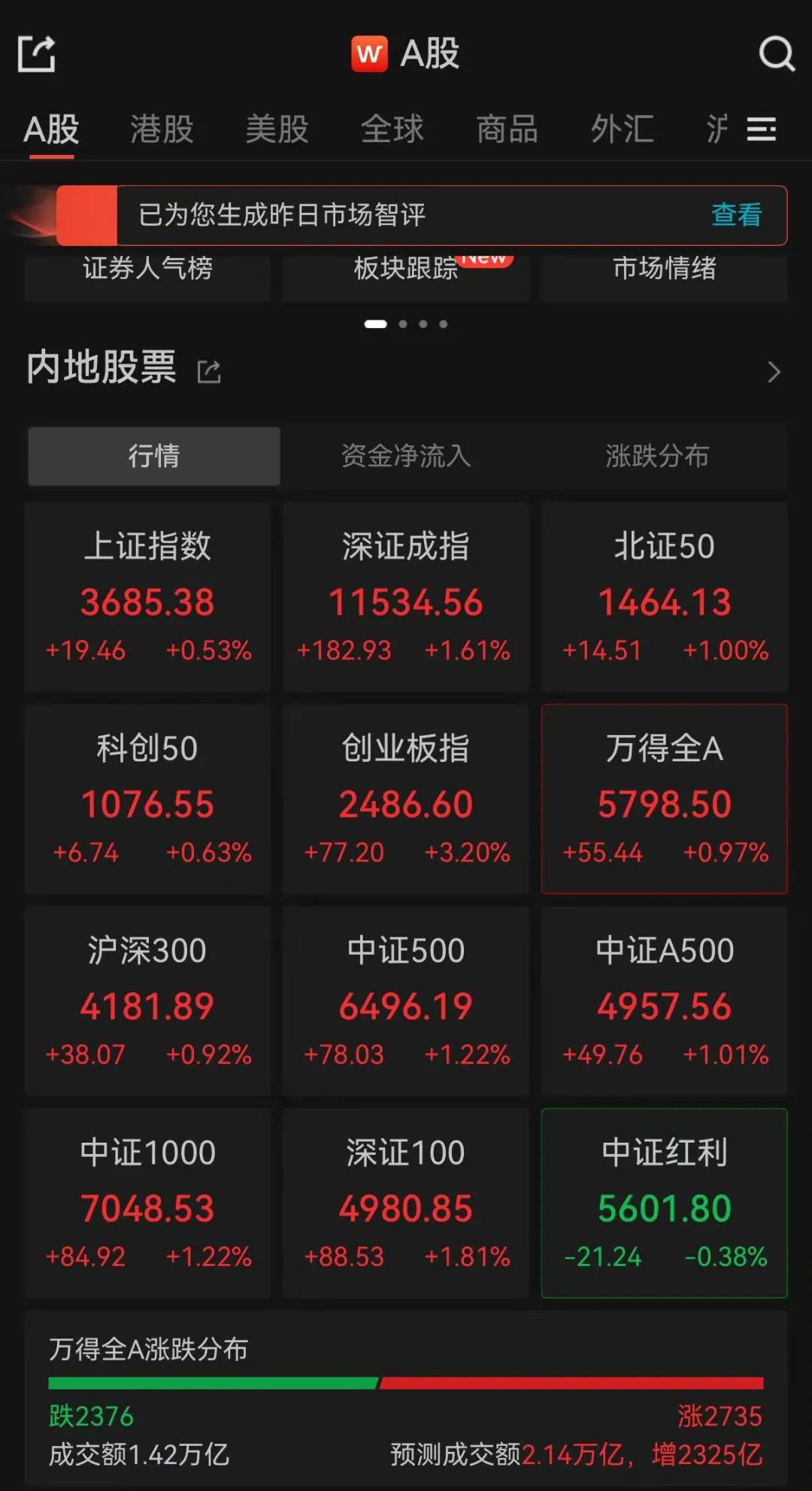Switch to the 美股 tab
The height and width of the screenshot is (1491, 812).
277,129
